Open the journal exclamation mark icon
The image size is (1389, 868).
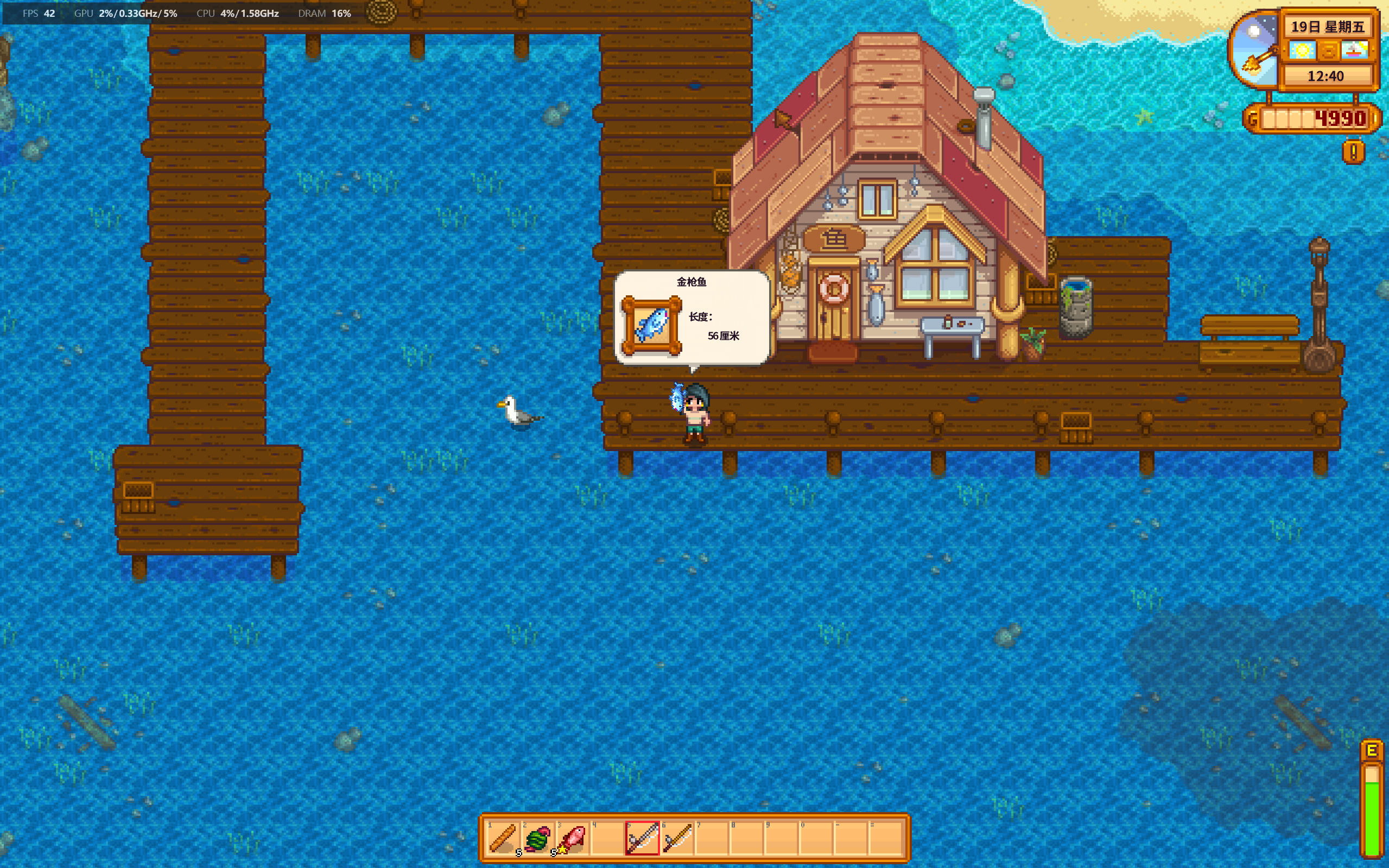(x=1353, y=152)
